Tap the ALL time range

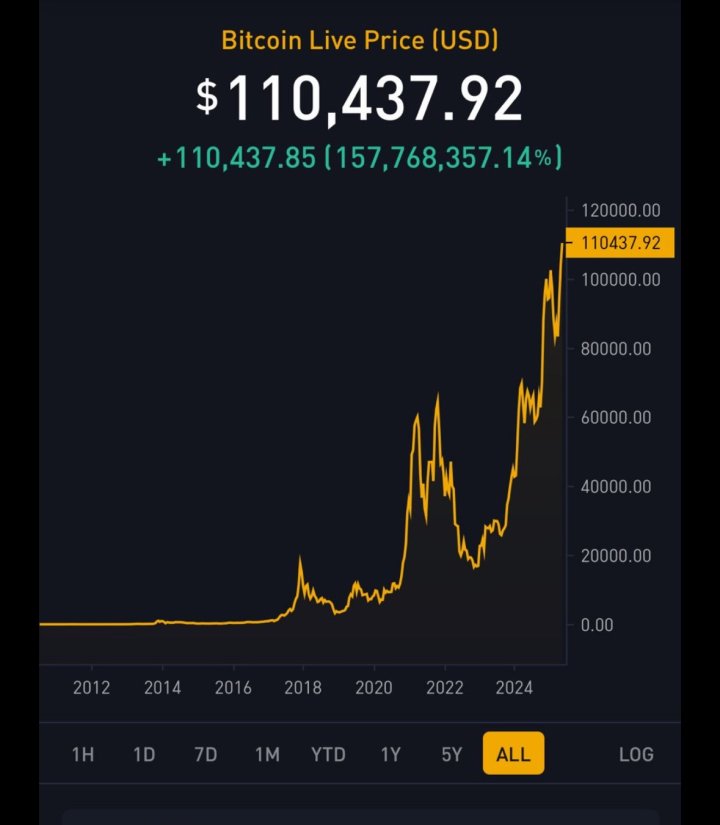pos(513,754)
